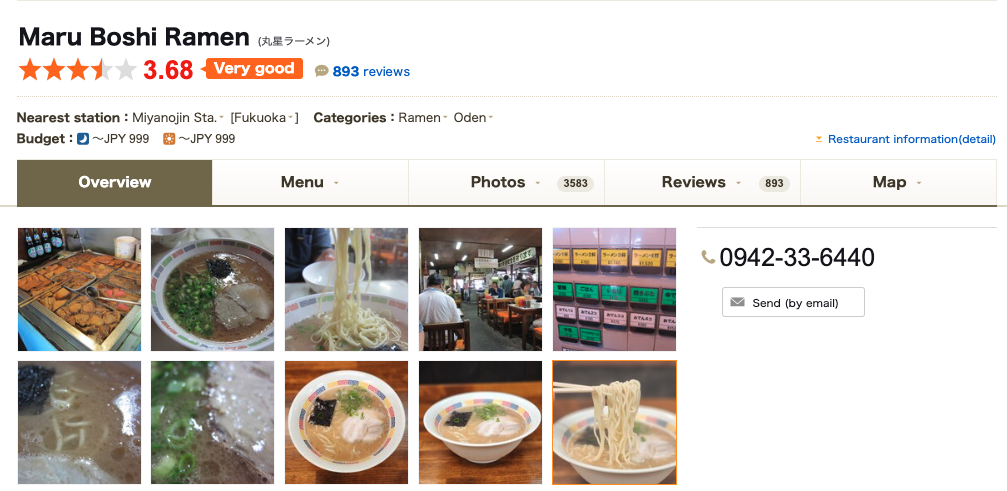Open the 893 reviews link
The height and width of the screenshot is (491, 1007).
point(371,71)
